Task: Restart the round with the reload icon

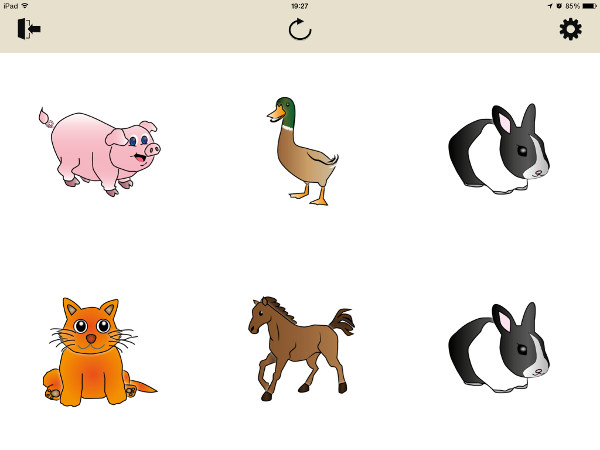Action: 300,29
